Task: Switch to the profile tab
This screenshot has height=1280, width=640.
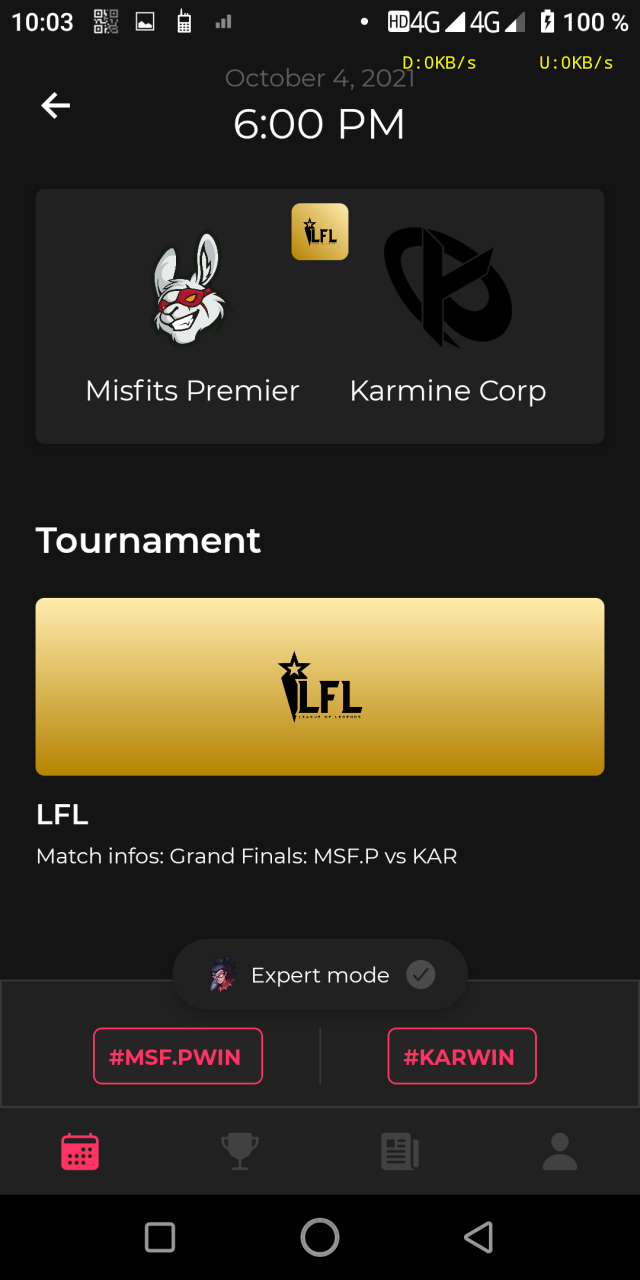Action: tap(560, 1152)
